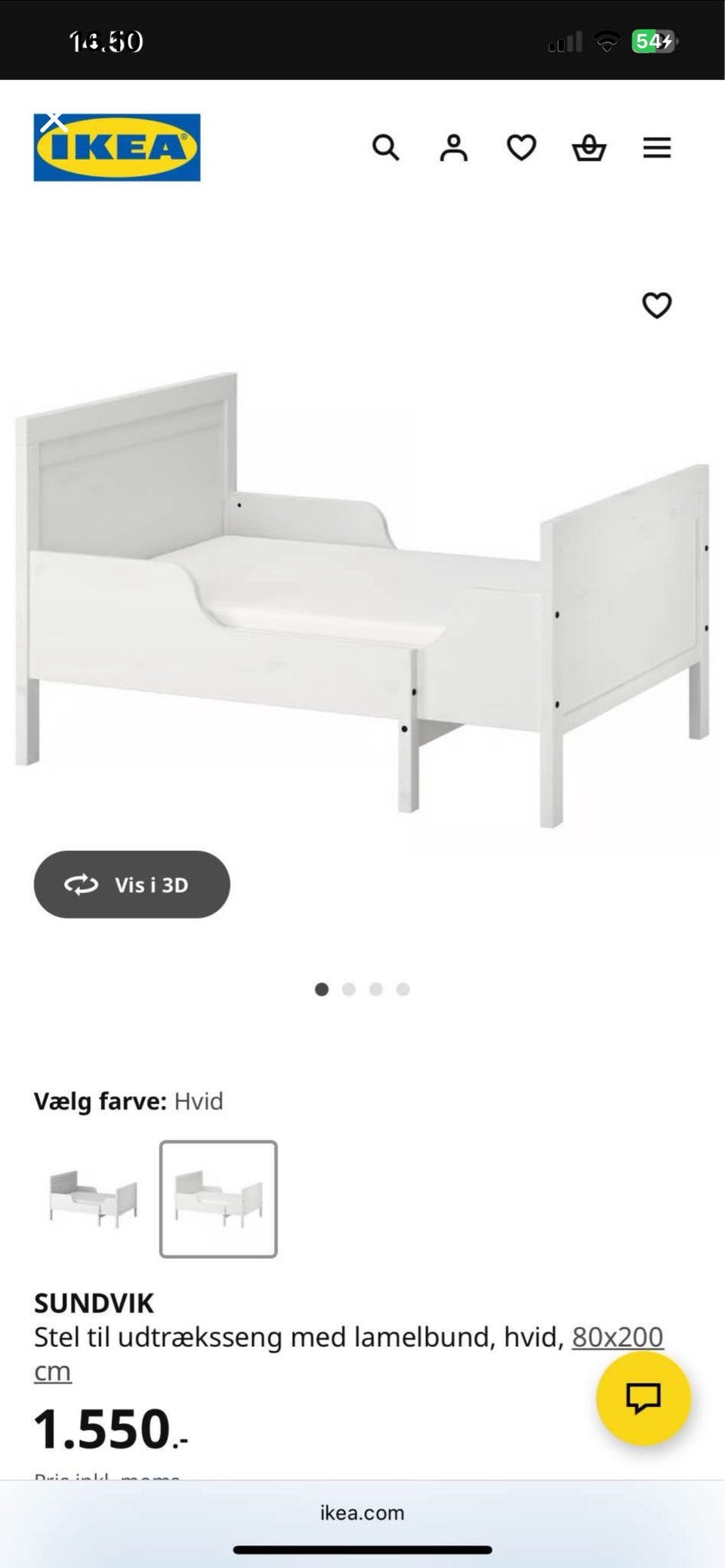Select the third carousel dot
This screenshot has width=725, height=1568.
(x=376, y=989)
